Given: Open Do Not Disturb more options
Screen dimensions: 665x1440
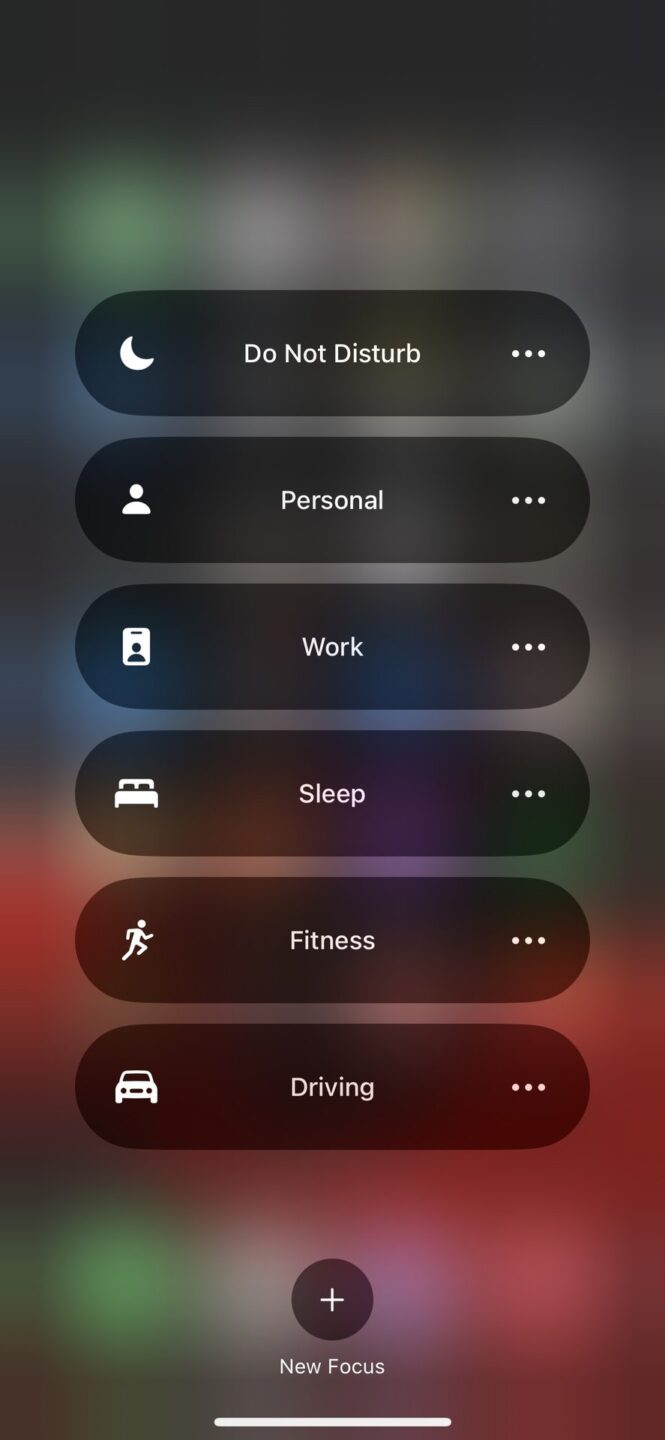Looking at the screenshot, I should pos(528,353).
